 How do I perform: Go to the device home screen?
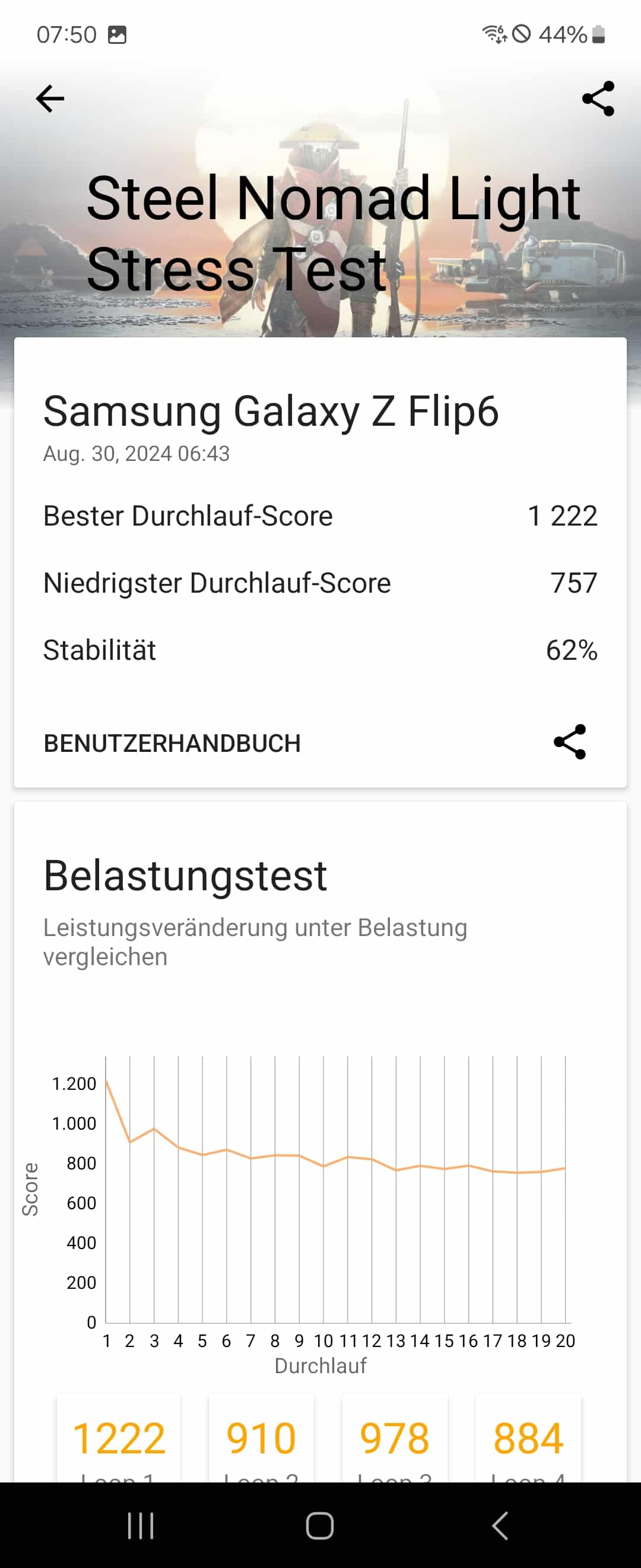(320, 1525)
